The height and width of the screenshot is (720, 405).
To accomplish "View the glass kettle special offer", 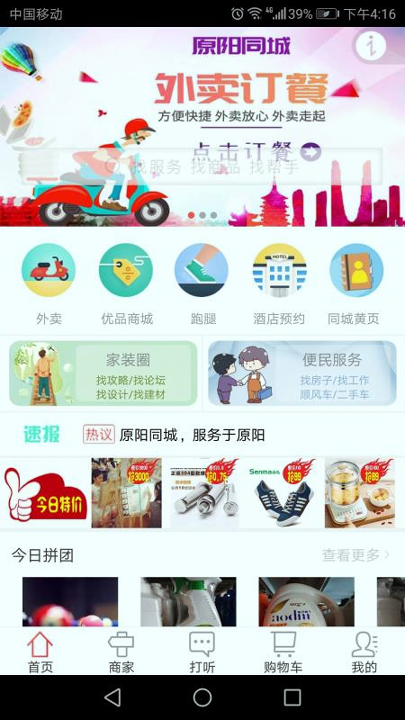I will [360, 493].
